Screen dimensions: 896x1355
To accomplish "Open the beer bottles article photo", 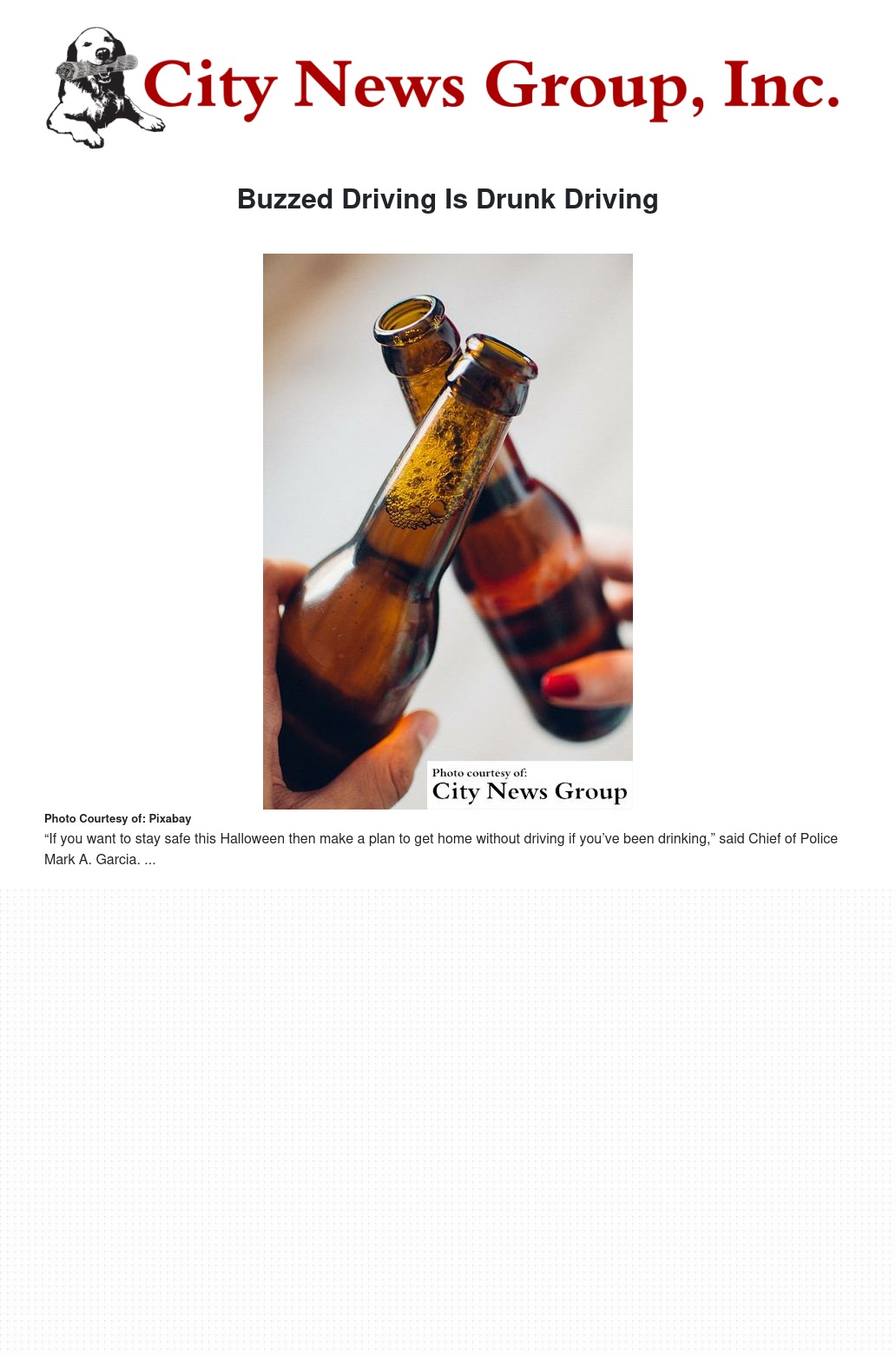I will [x=447, y=530].
